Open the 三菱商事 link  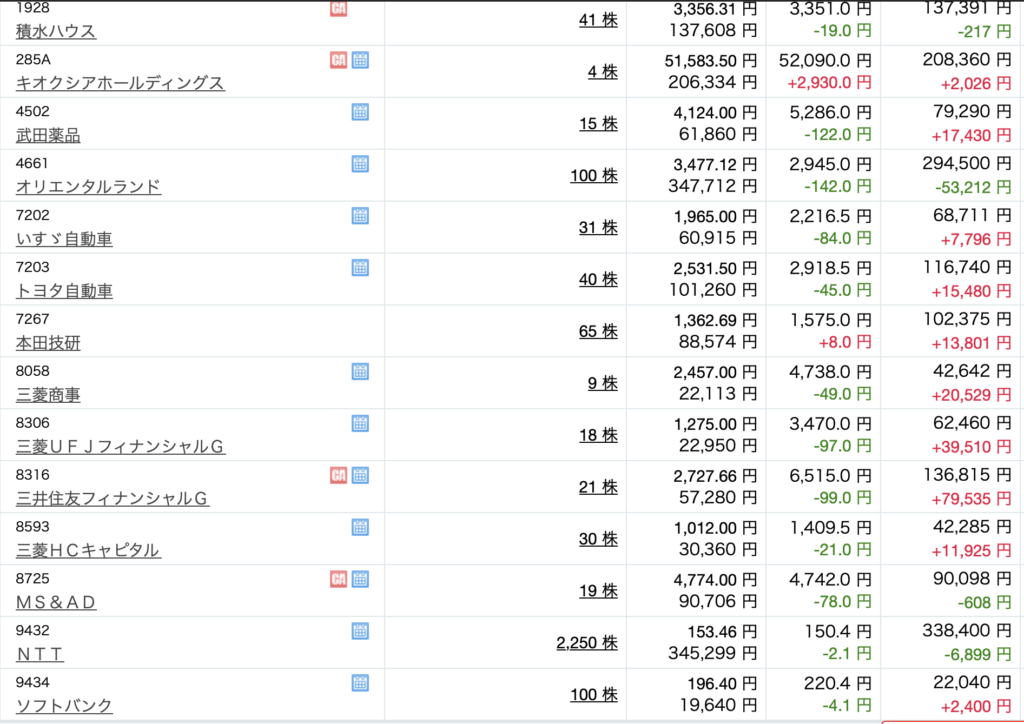[48, 394]
